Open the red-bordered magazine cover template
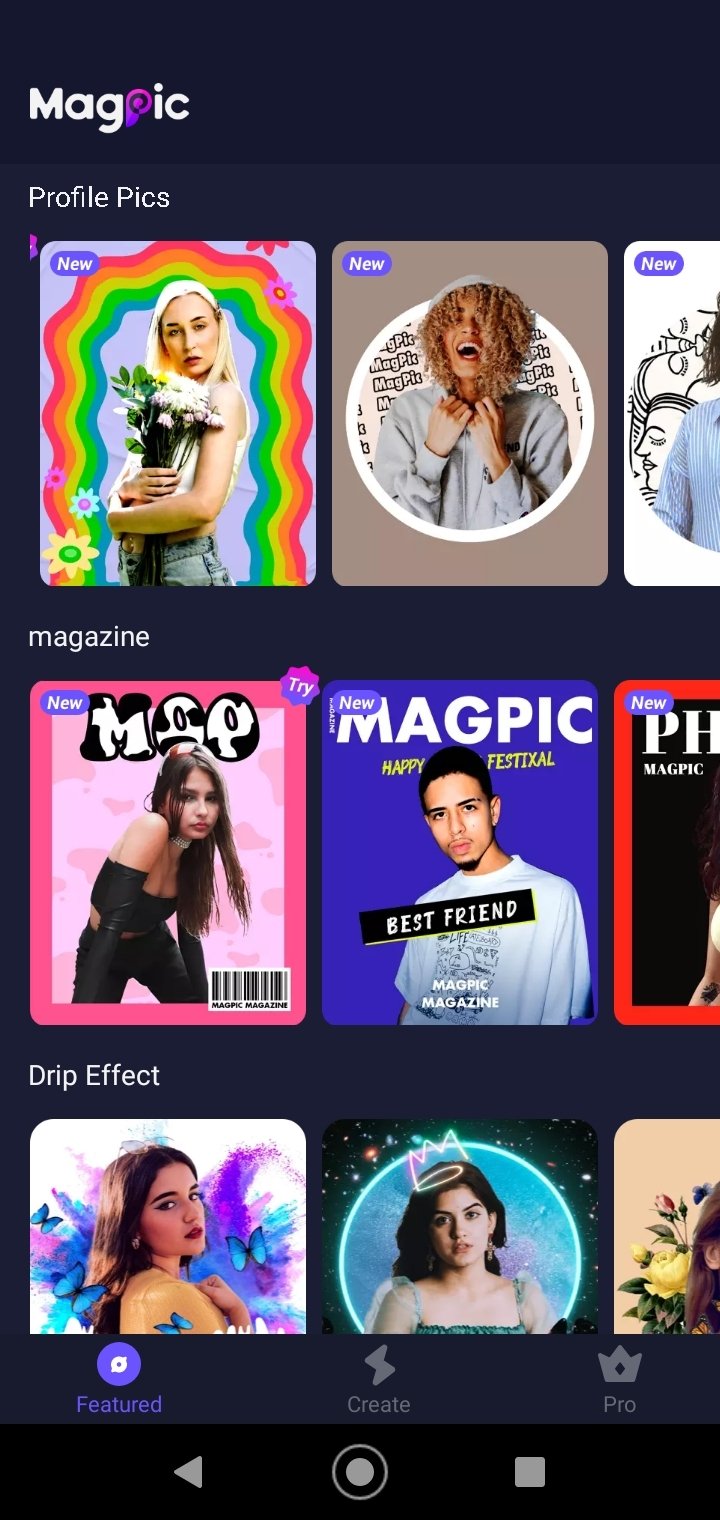Screen dimensions: 720x1520 (667, 853)
